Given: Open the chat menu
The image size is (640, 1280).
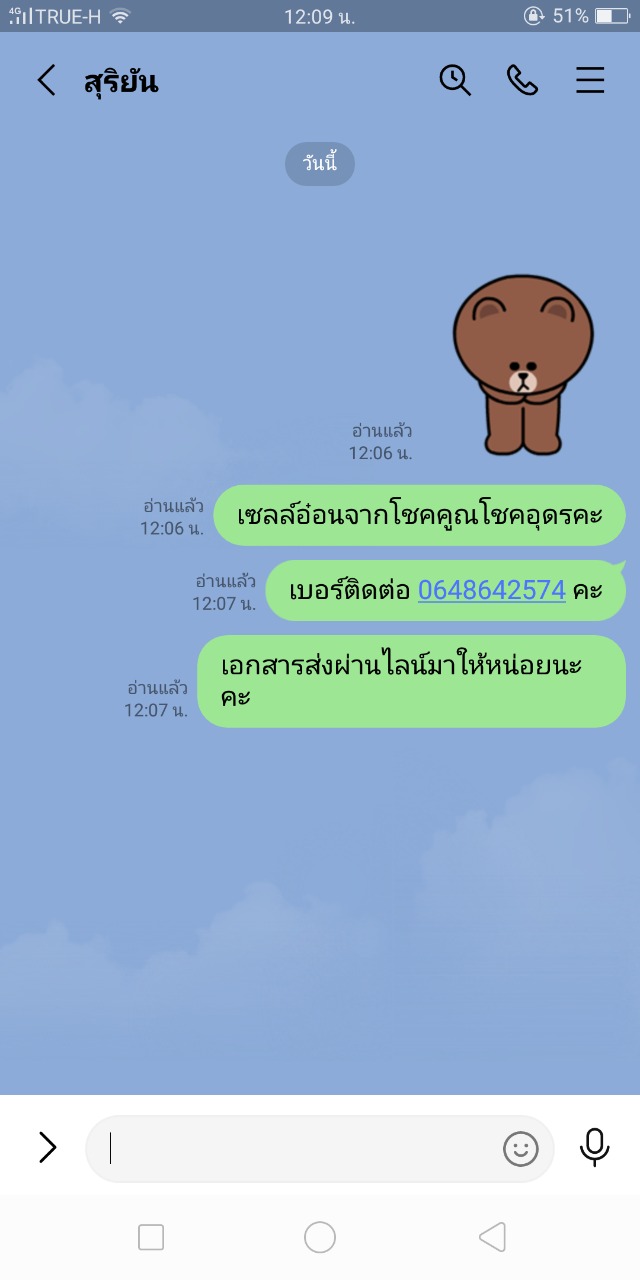Looking at the screenshot, I should 590,80.
